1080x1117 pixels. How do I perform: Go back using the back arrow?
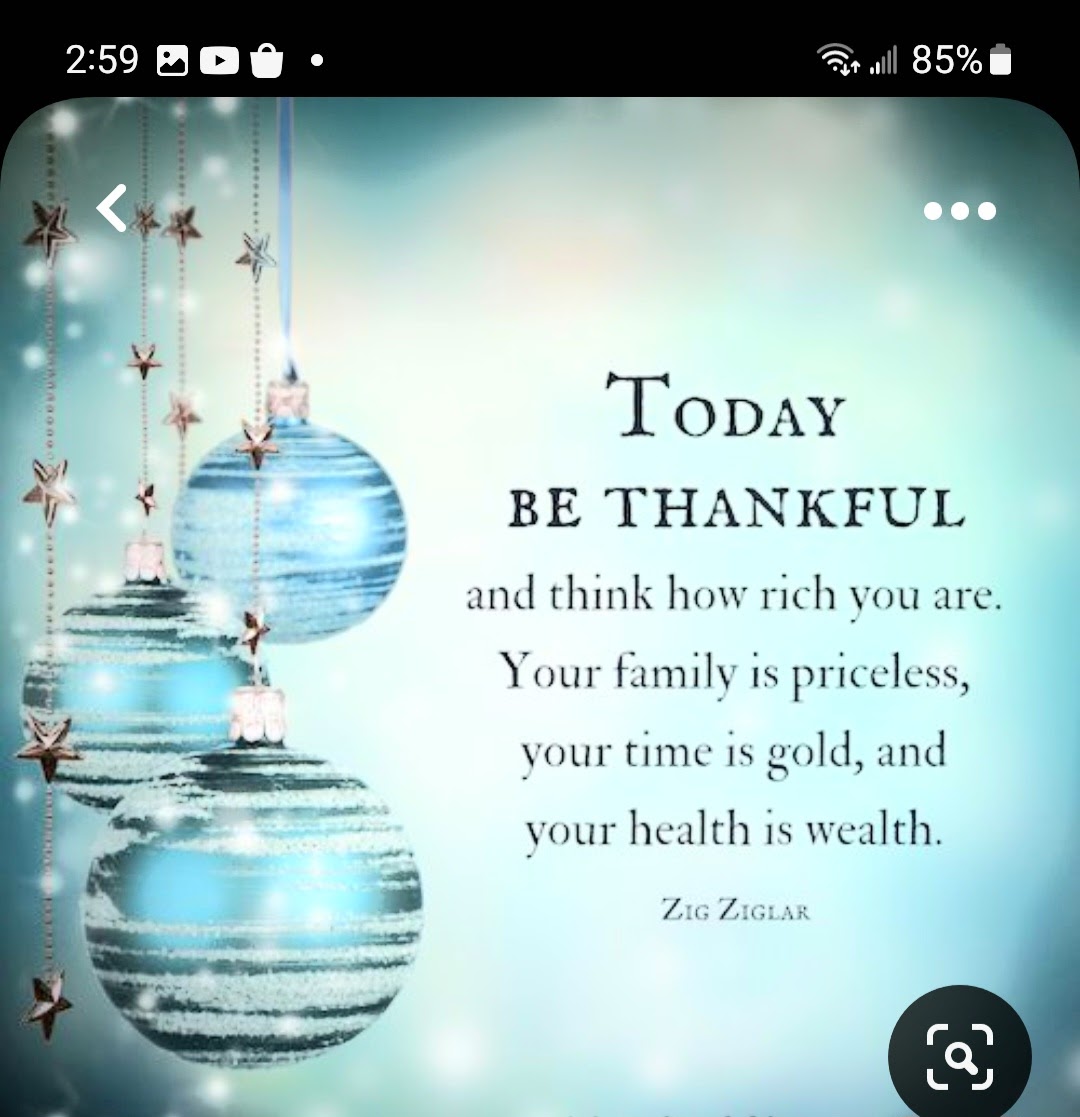[112, 208]
